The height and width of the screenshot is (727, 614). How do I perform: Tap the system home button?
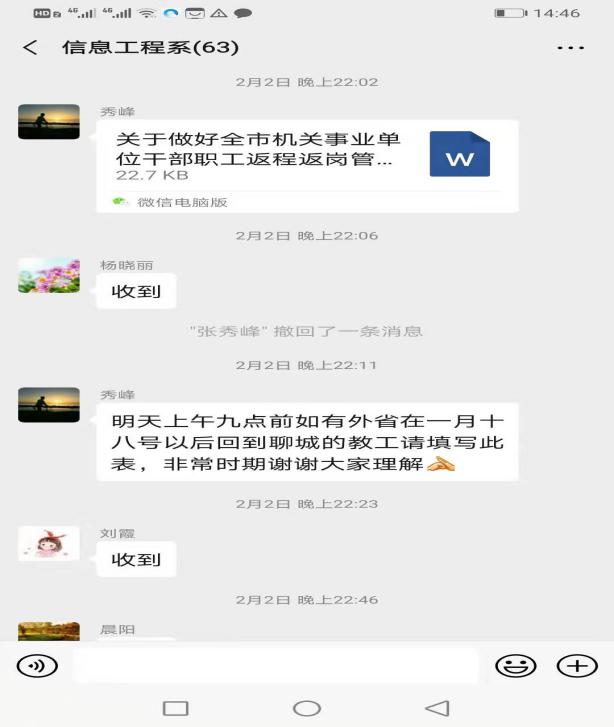pyautogui.click(x=306, y=708)
